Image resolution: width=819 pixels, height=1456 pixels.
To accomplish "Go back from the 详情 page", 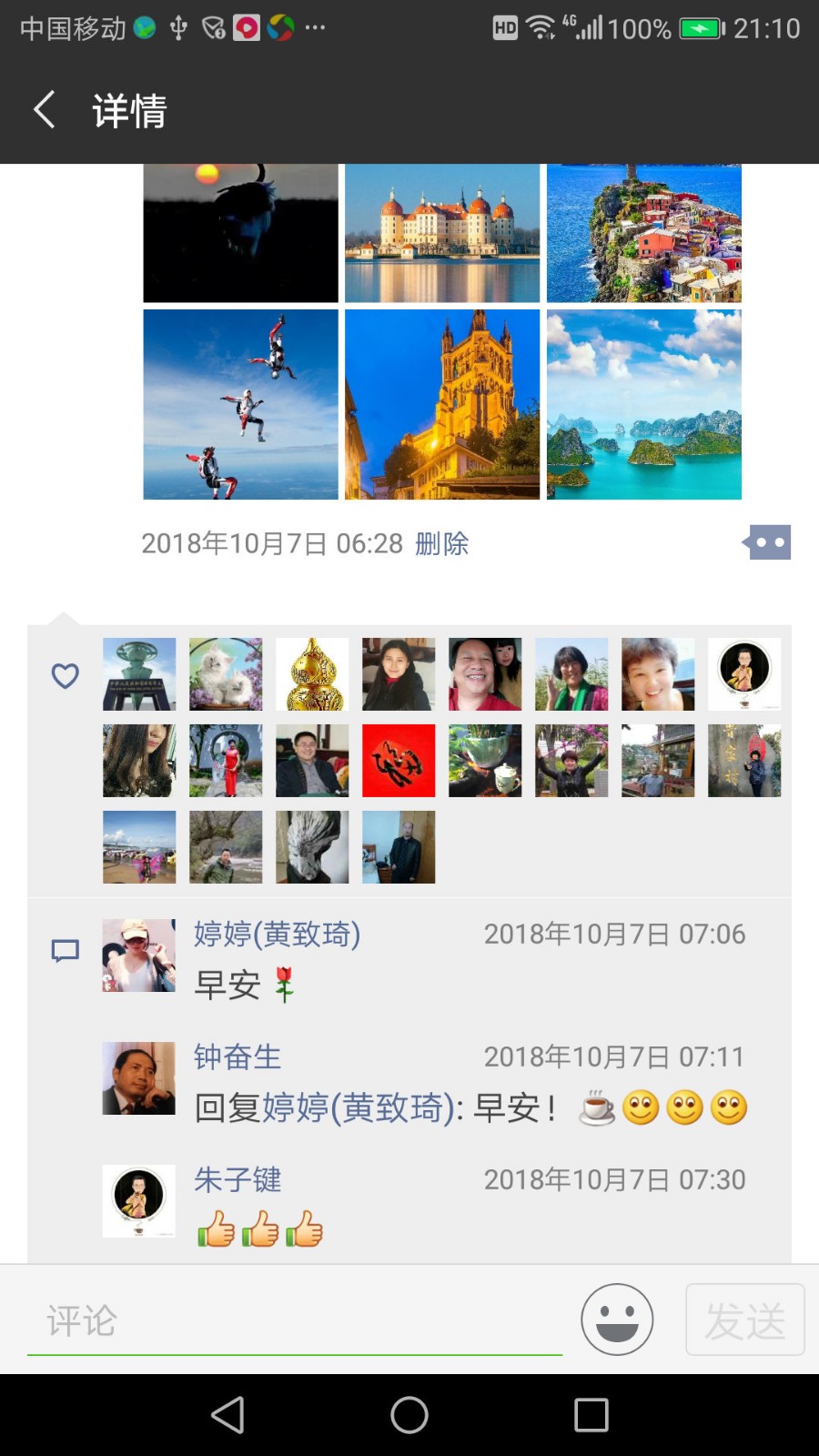I will click(45, 110).
